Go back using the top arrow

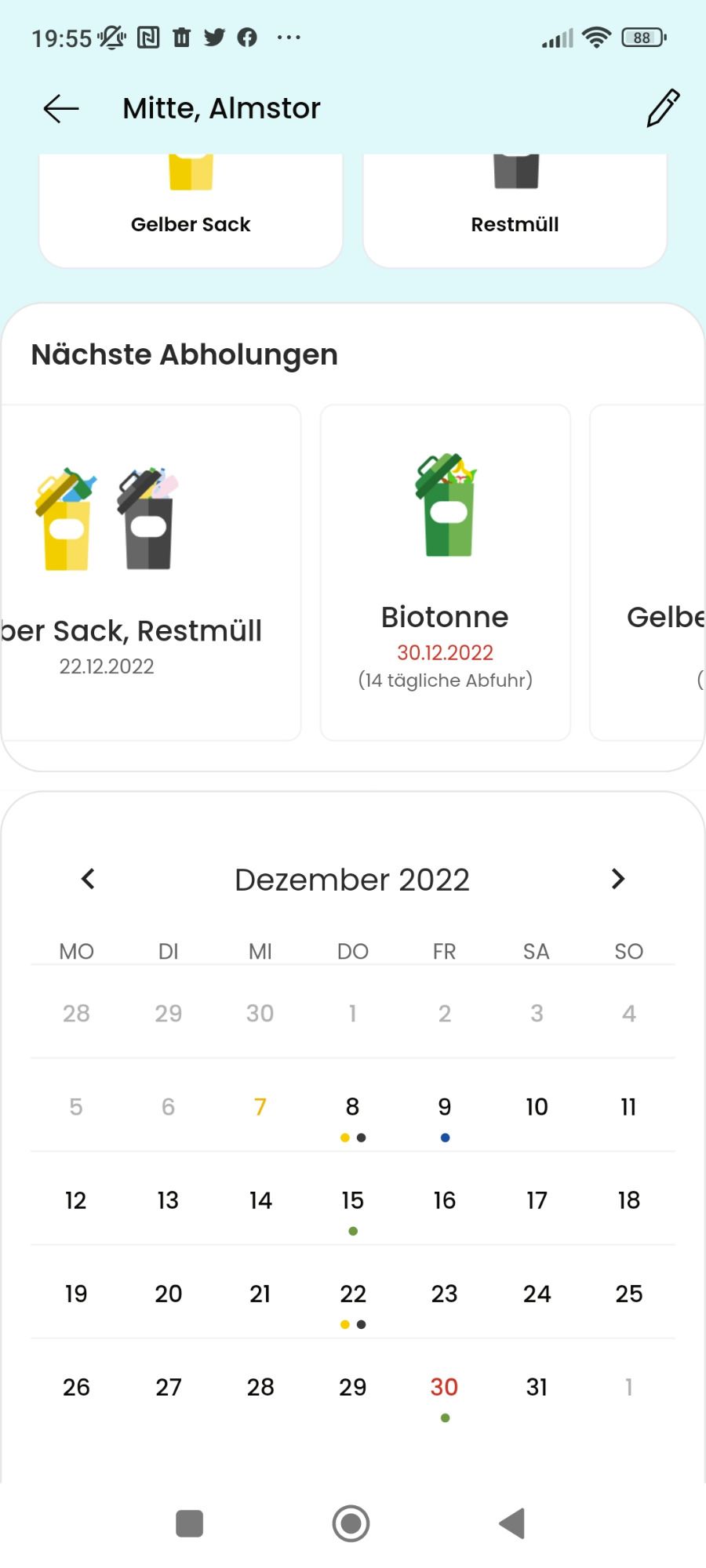(x=61, y=108)
